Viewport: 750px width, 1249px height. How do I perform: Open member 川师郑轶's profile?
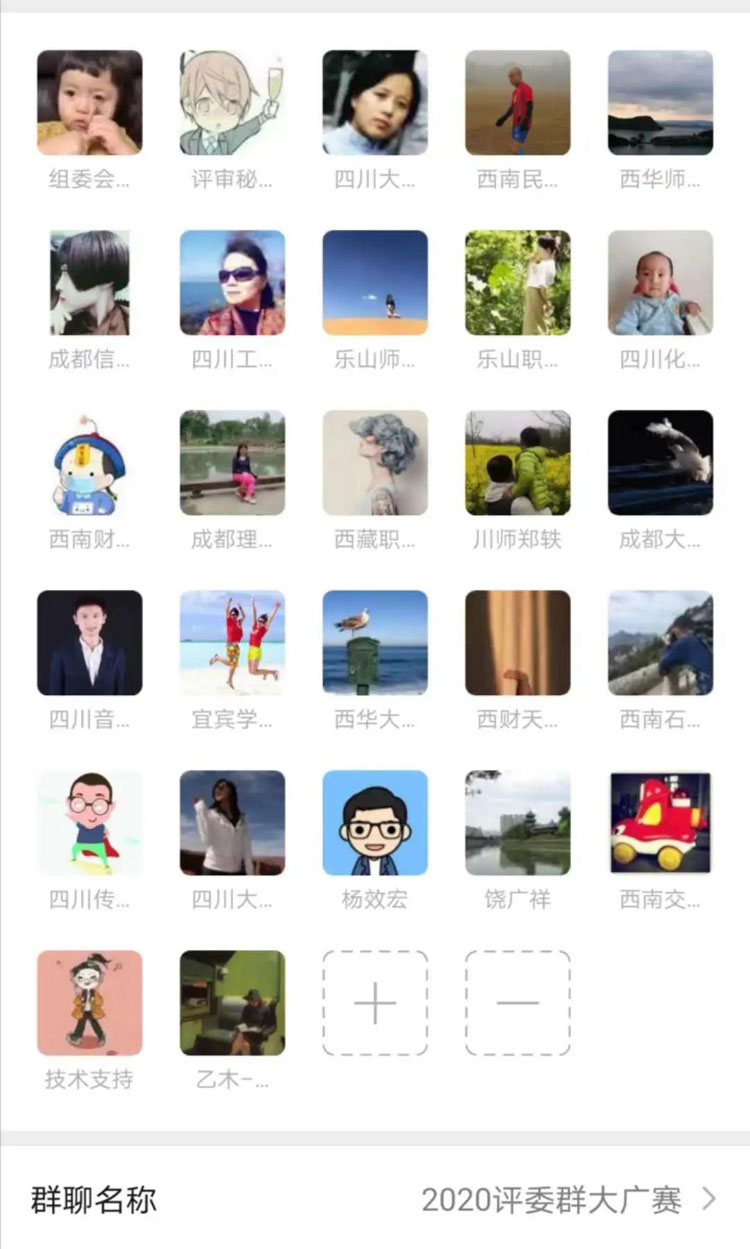[518, 463]
